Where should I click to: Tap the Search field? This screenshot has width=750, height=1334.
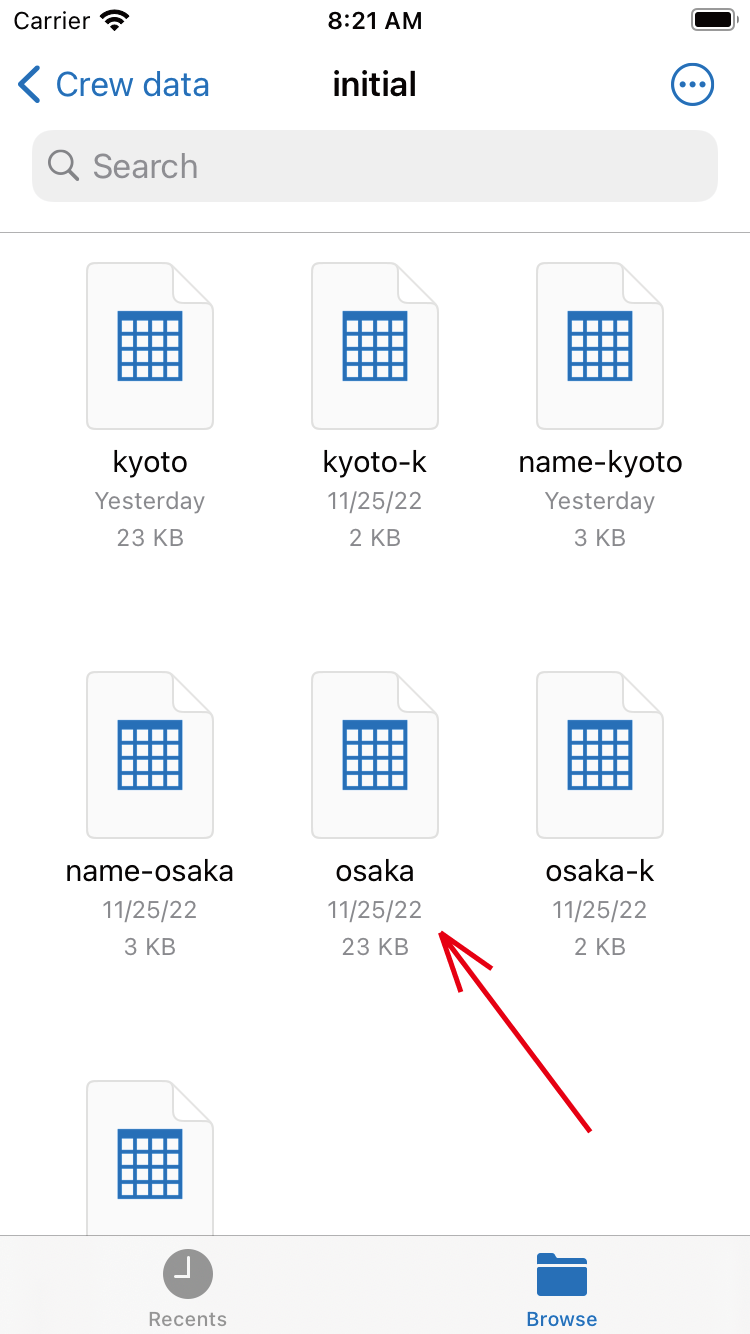[x=375, y=166]
